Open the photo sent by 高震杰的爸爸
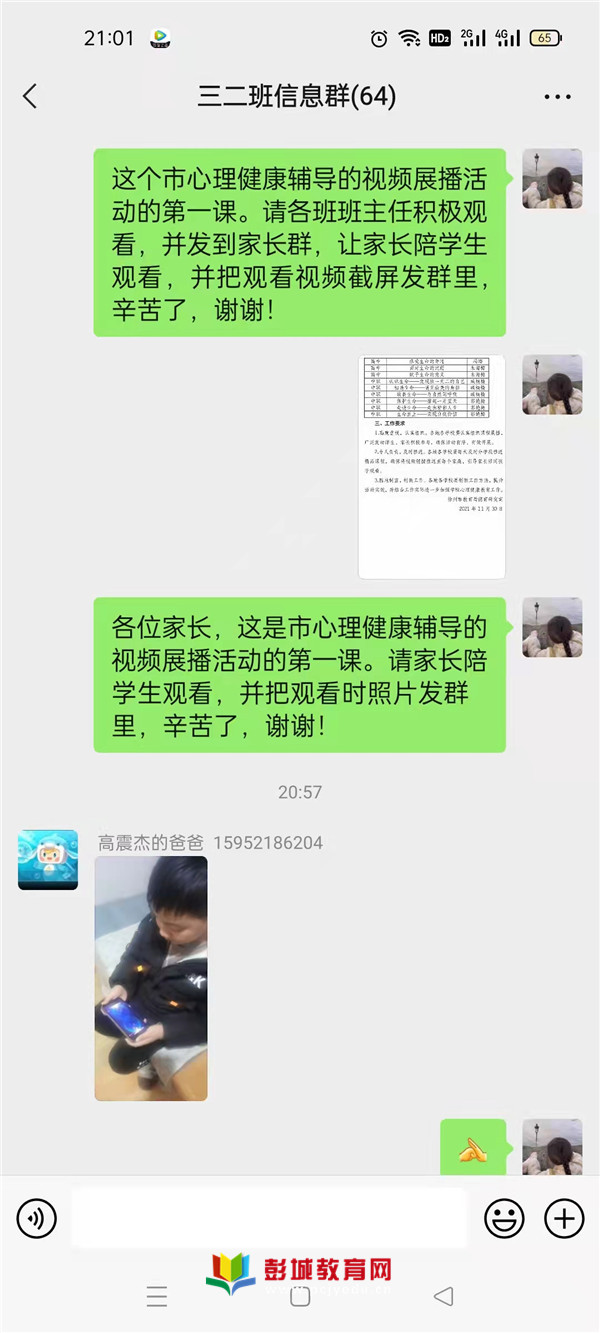This screenshot has width=600, height=1333. [x=151, y=978]
